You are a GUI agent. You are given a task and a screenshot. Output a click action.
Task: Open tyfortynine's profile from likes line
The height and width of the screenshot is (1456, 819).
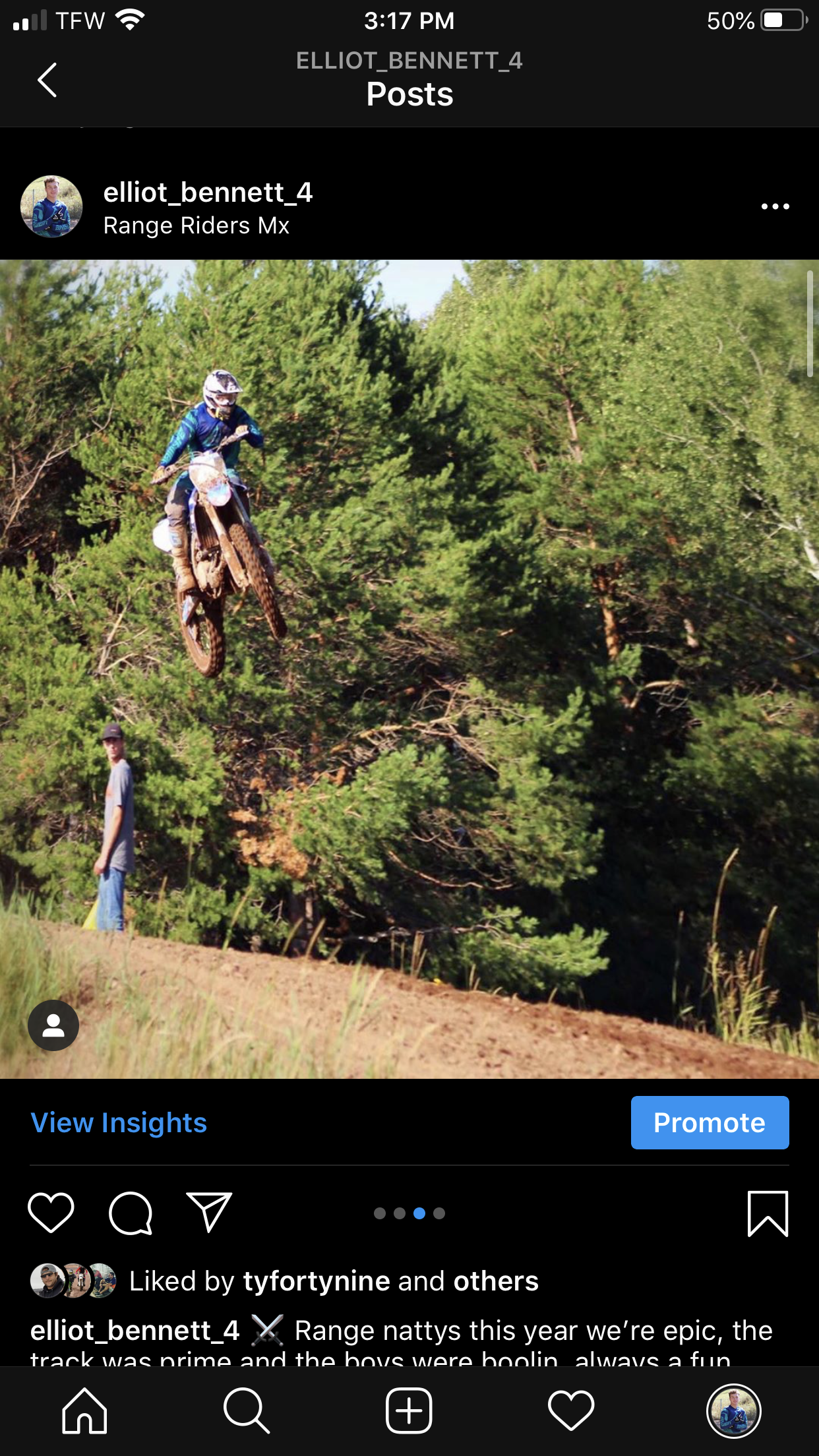point(317,1281)
